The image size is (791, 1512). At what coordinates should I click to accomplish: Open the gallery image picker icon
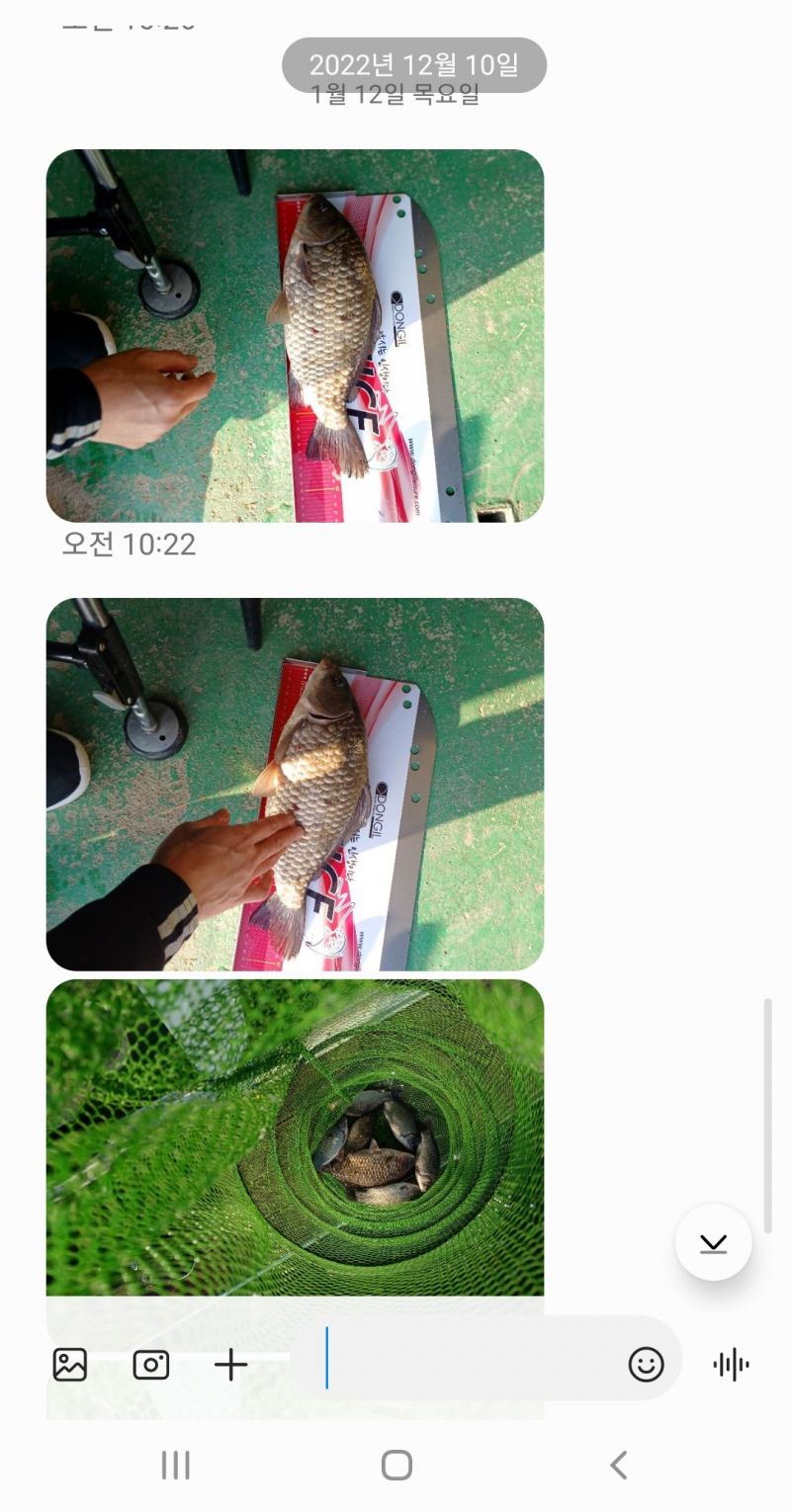[69, 1365]
